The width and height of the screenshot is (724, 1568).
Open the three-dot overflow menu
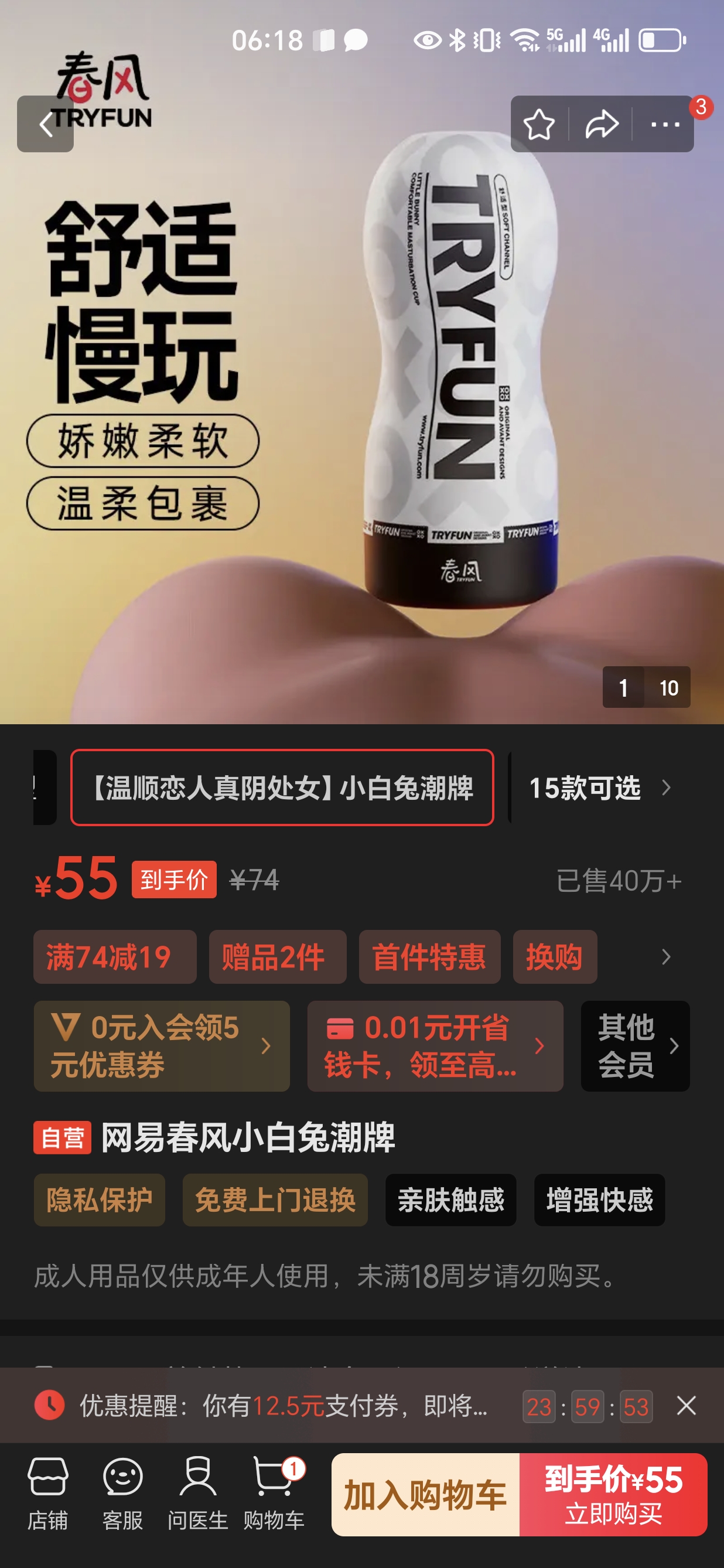coord(664,124)
